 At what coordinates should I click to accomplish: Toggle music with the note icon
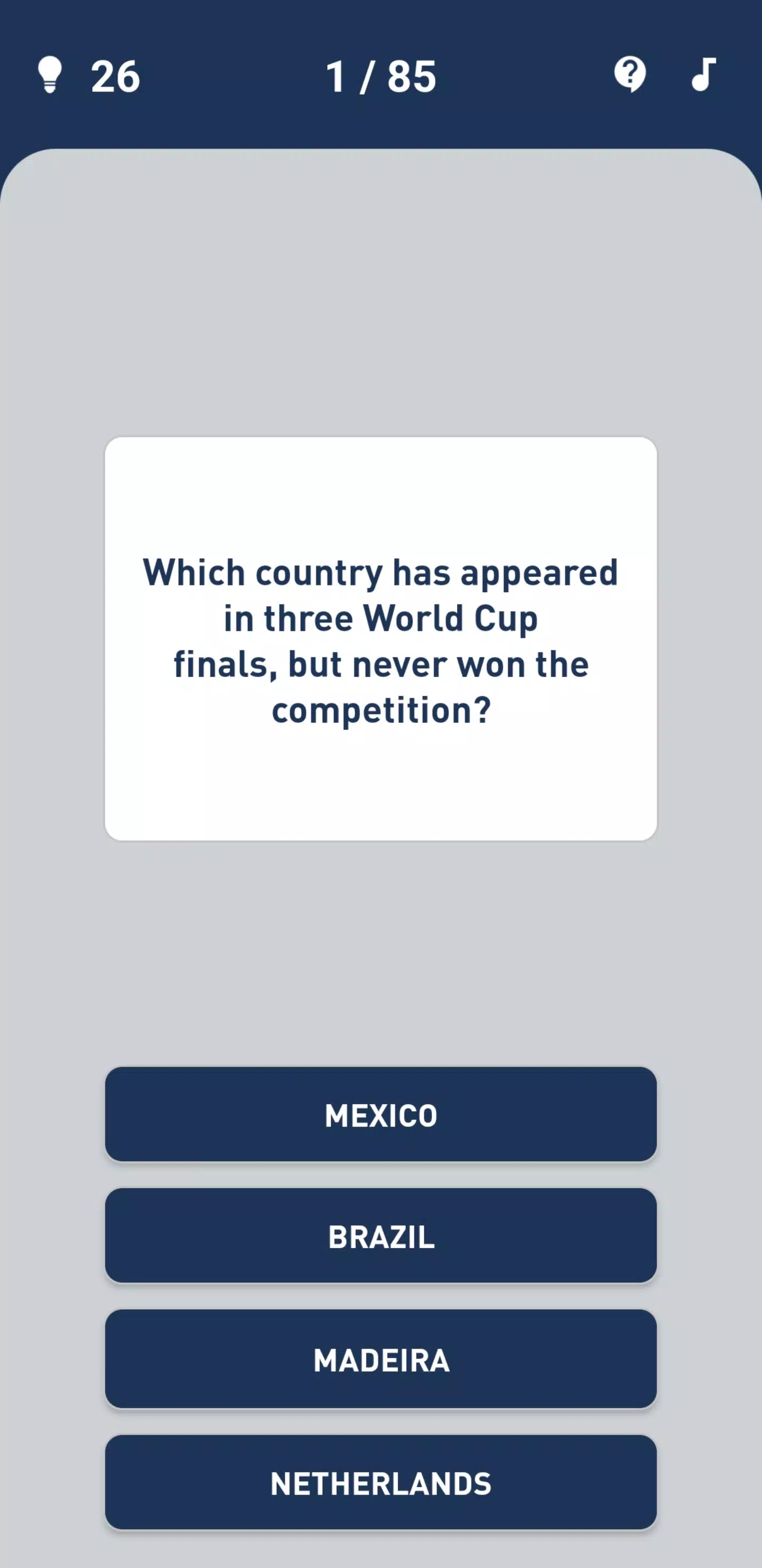(x=703, y=74)
